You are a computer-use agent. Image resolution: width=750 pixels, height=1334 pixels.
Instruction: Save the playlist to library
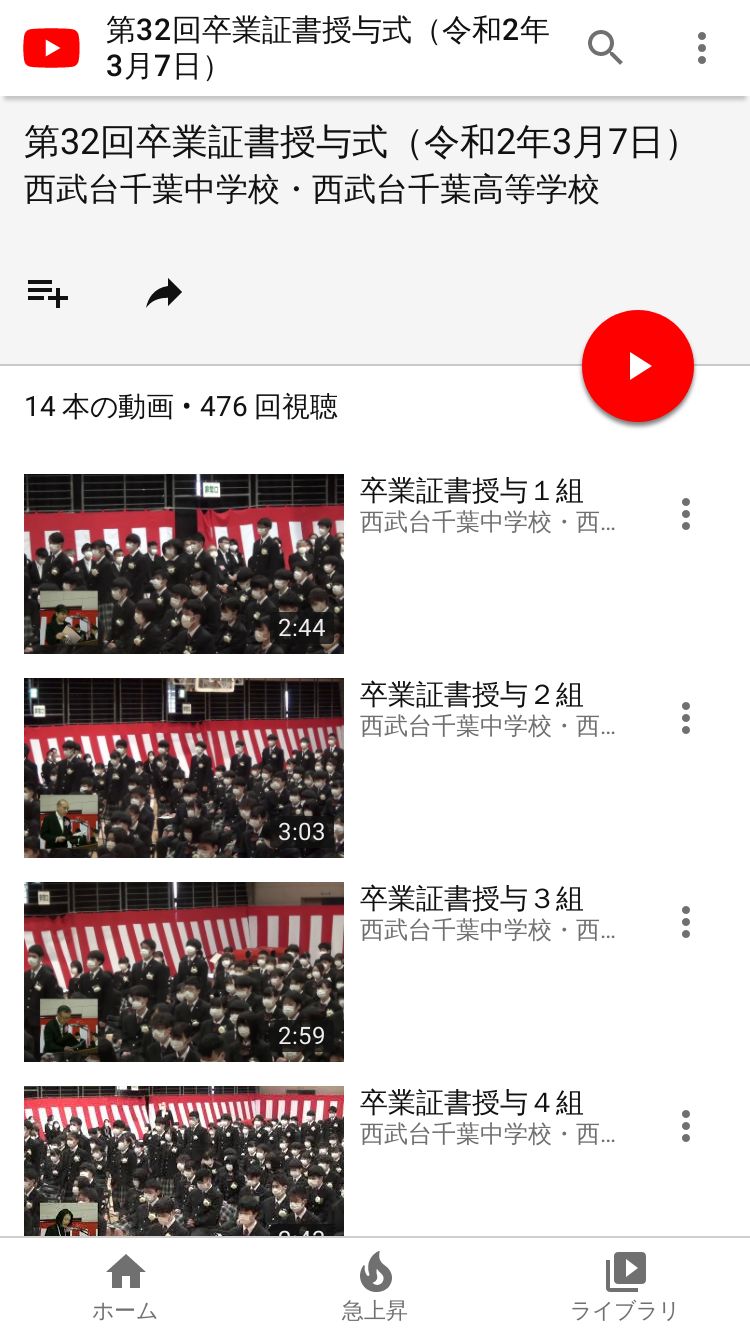tap(47, 293)
